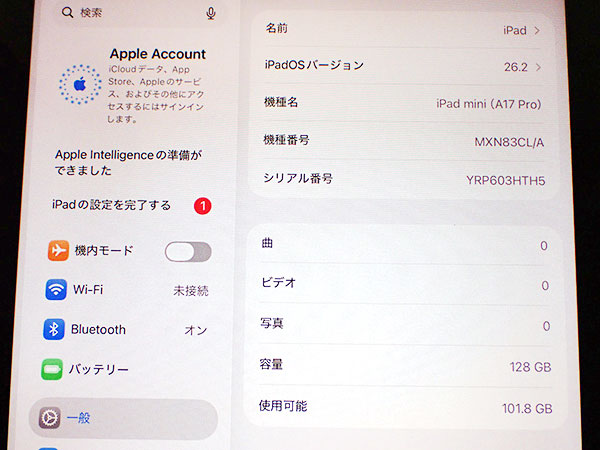Open バッテリー settings
Image resolution: width=600 pixels, height=450 pixels.
[x=128, y=369]
